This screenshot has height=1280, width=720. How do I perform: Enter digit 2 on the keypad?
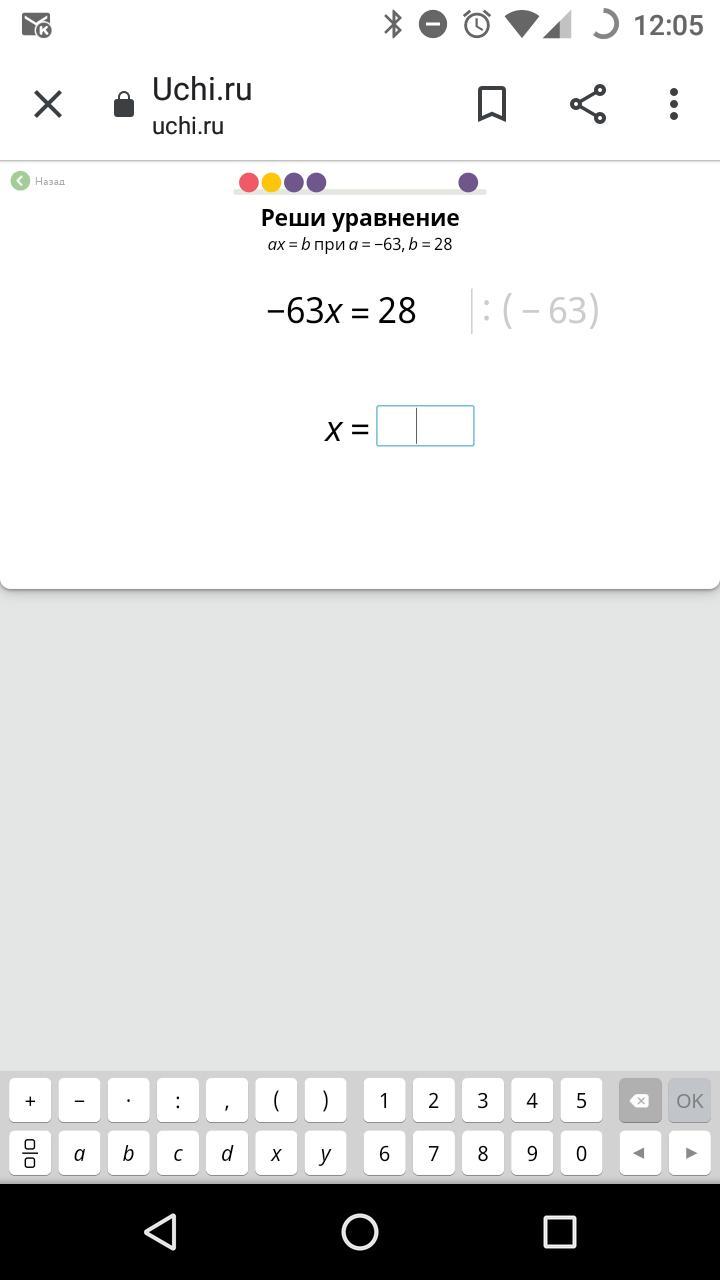433,1101
